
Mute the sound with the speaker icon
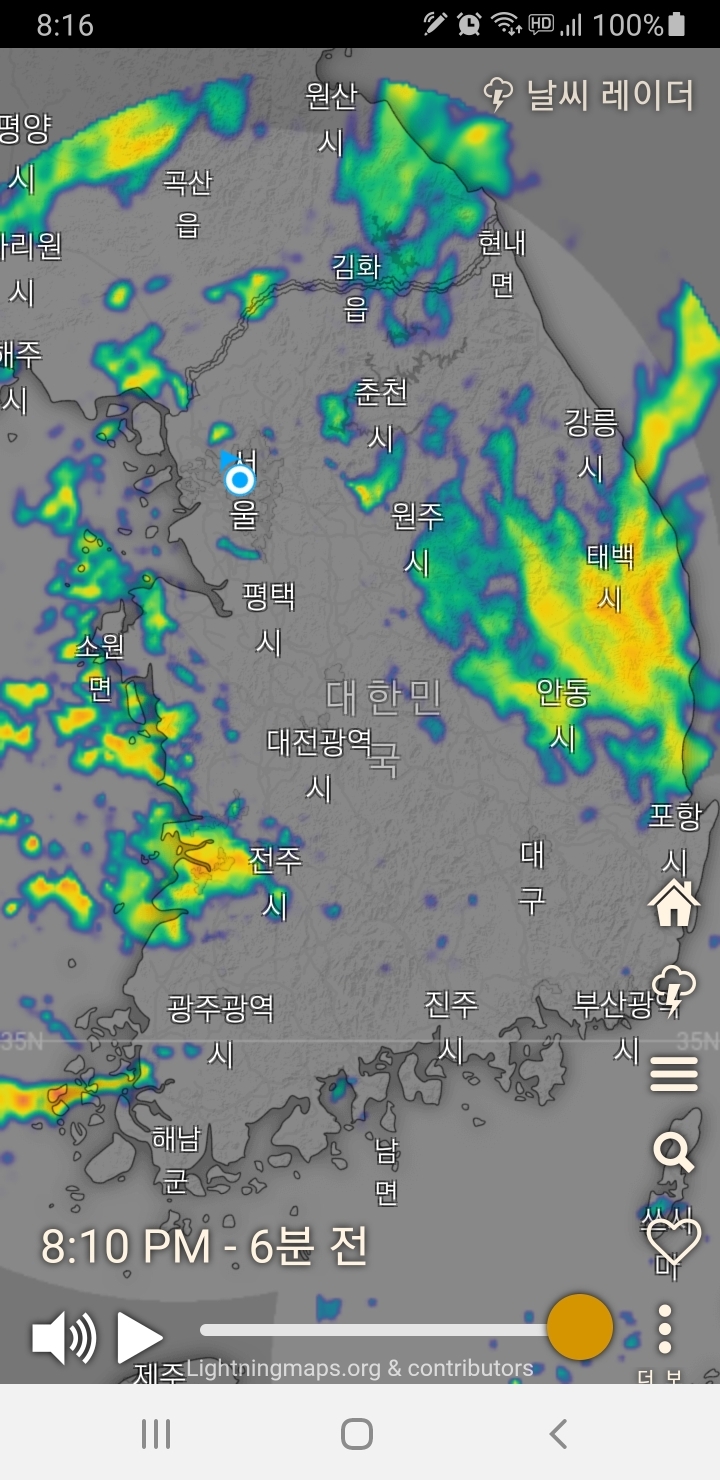click(x=64, y=1337)
